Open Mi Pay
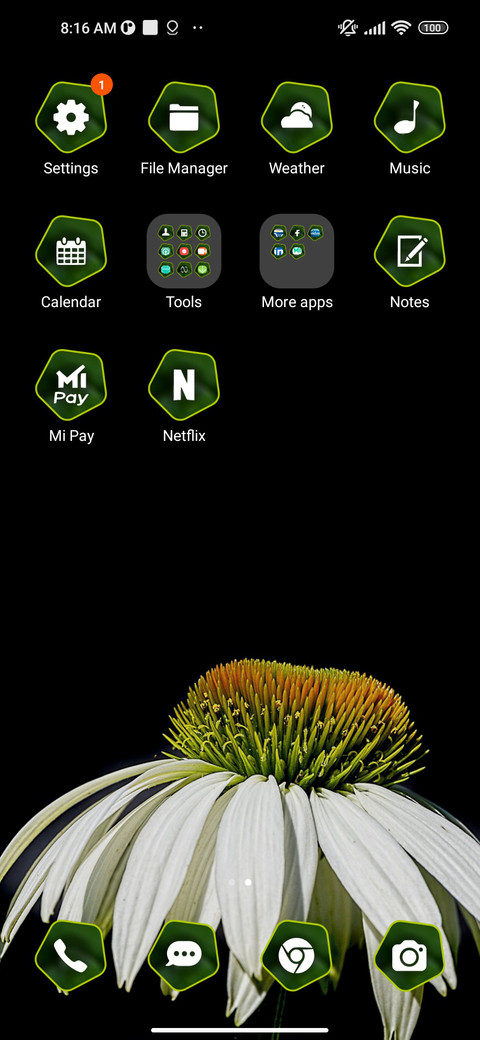 (71, 385)
